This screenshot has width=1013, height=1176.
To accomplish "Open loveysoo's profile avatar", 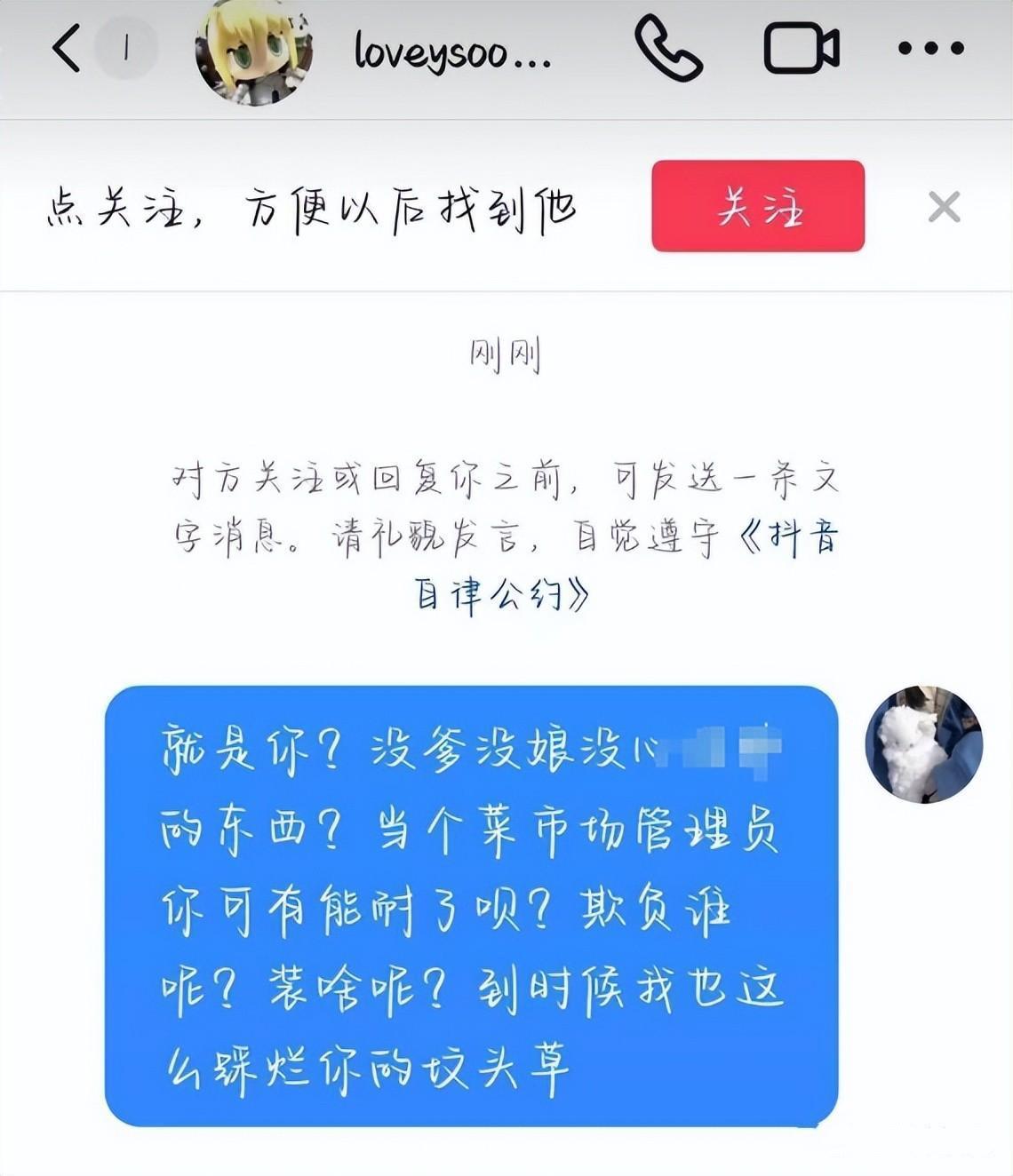I will click(254, 52).
